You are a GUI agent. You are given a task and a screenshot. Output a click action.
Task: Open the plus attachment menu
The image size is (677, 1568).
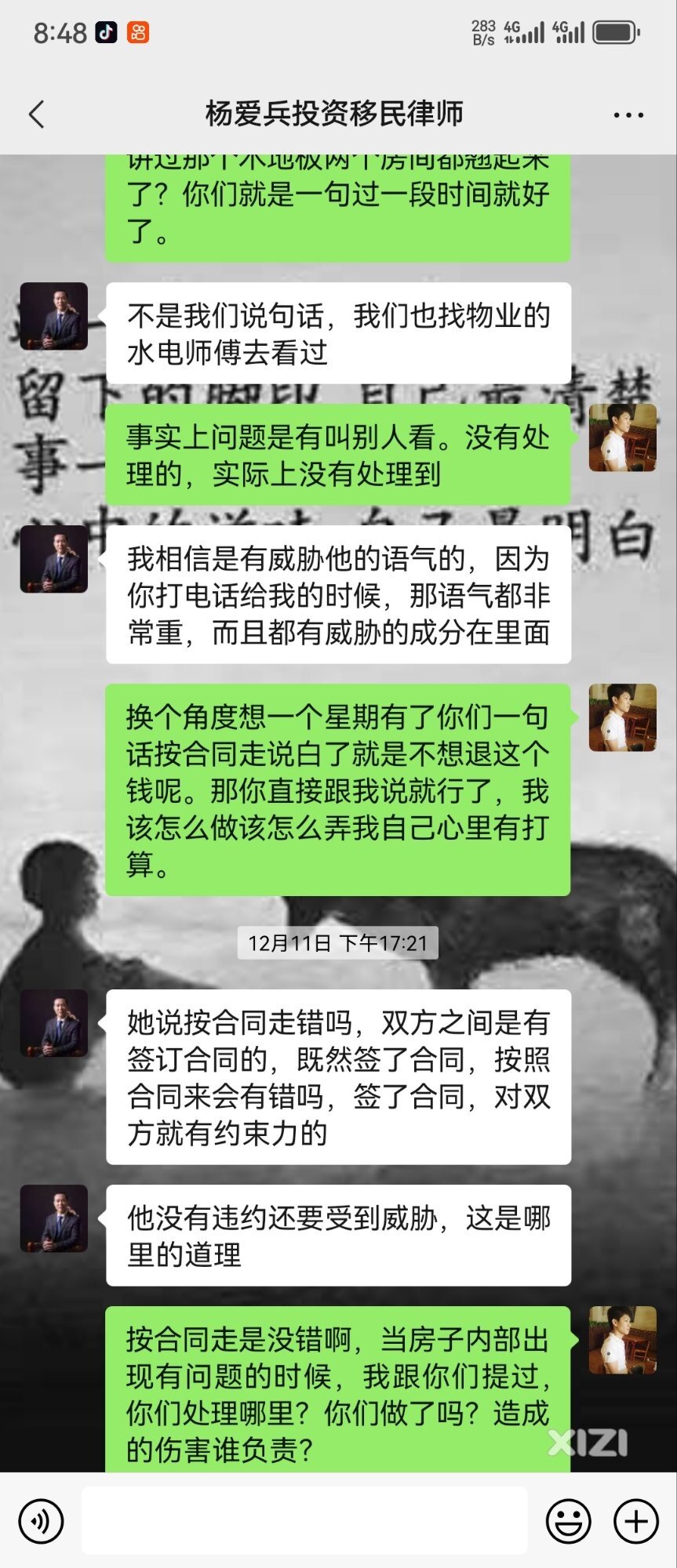click(x=635, y=1522)
